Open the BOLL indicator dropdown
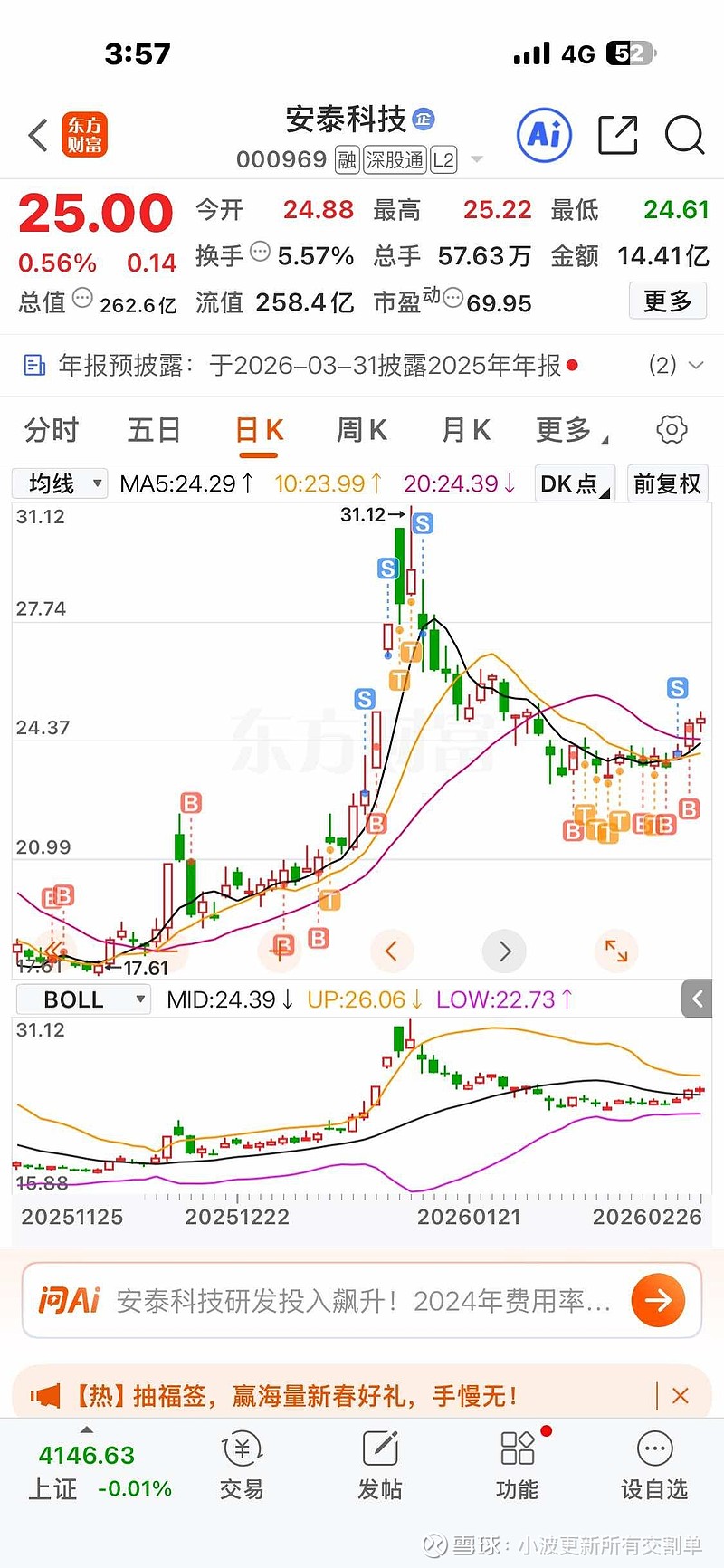The image size is (724, 1568). pos(83,999)
